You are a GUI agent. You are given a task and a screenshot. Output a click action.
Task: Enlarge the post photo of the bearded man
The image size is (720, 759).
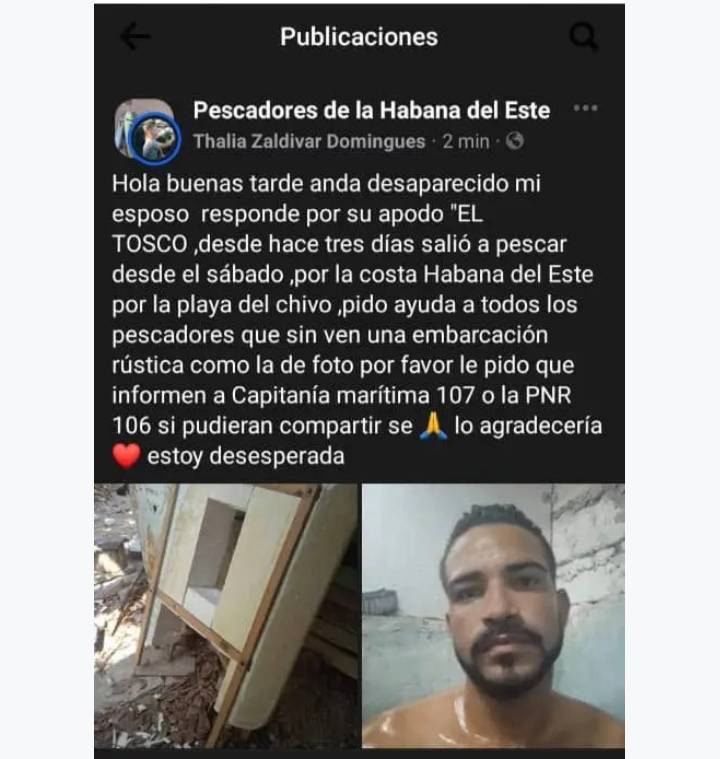pyautogui.click(x=493, y=615)
